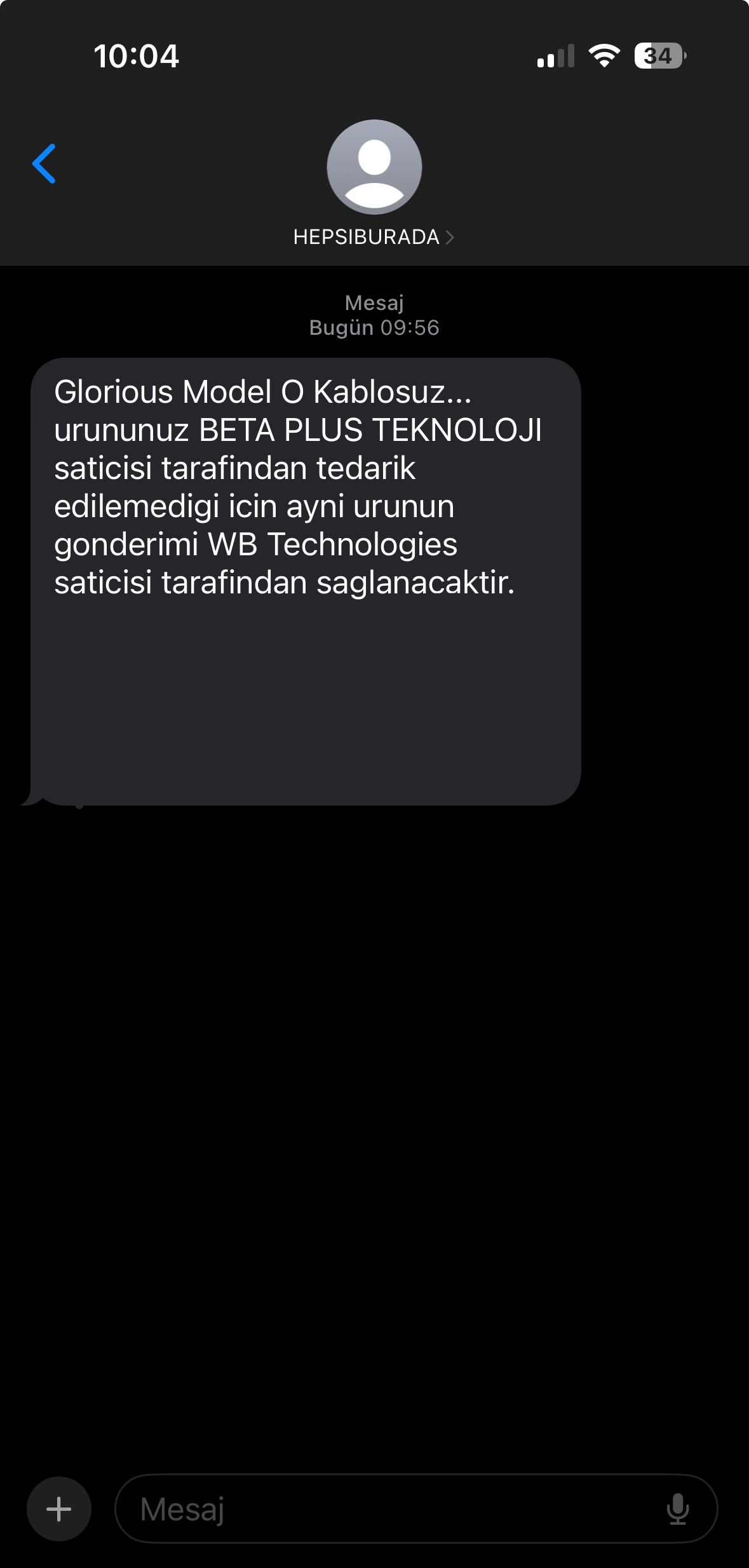The height and width of the screenshot is (1568, 749).
Task: Go back to the messages list
Action: point(44,164)
